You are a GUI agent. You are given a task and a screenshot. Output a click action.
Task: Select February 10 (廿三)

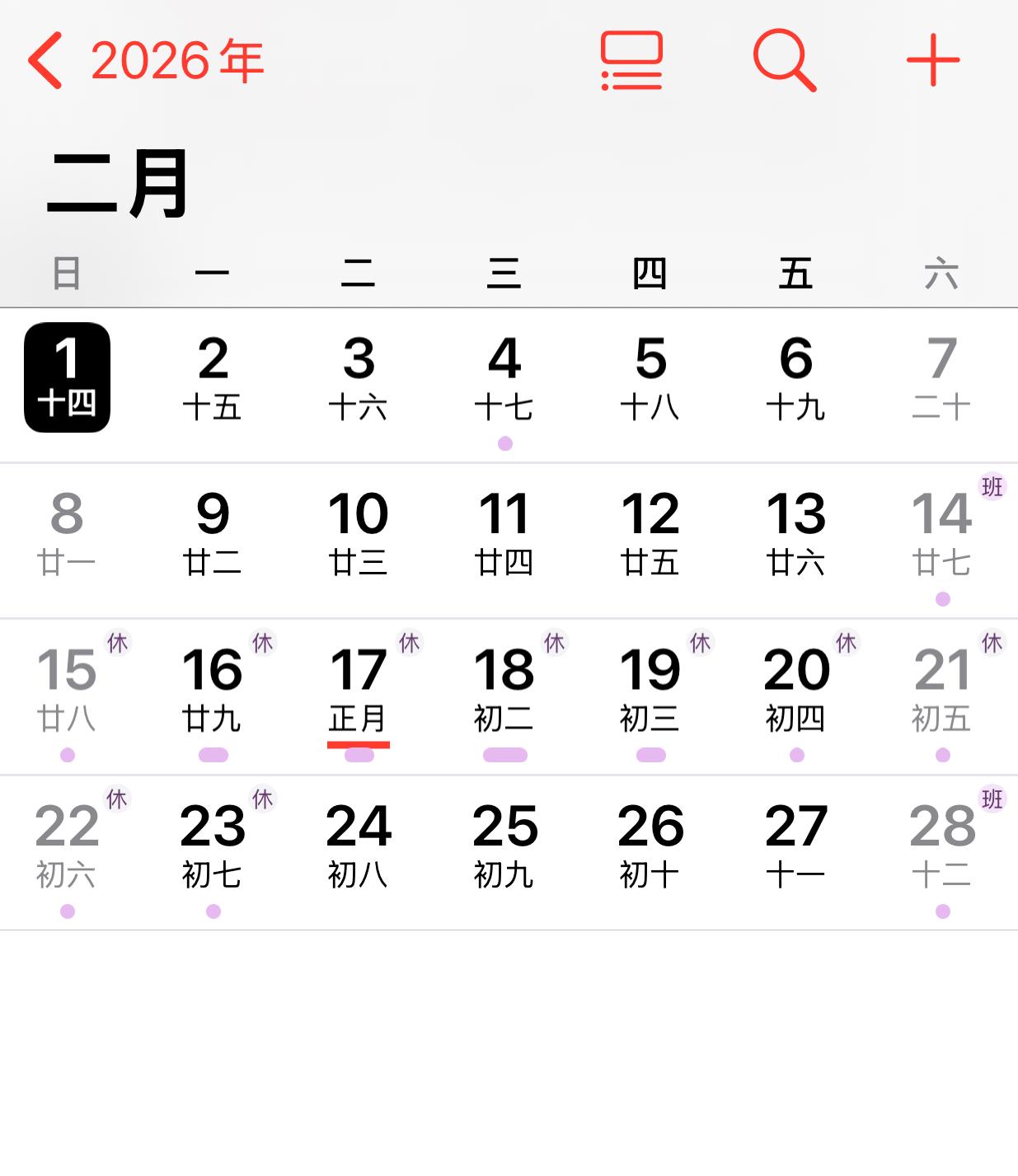point(359,533)
